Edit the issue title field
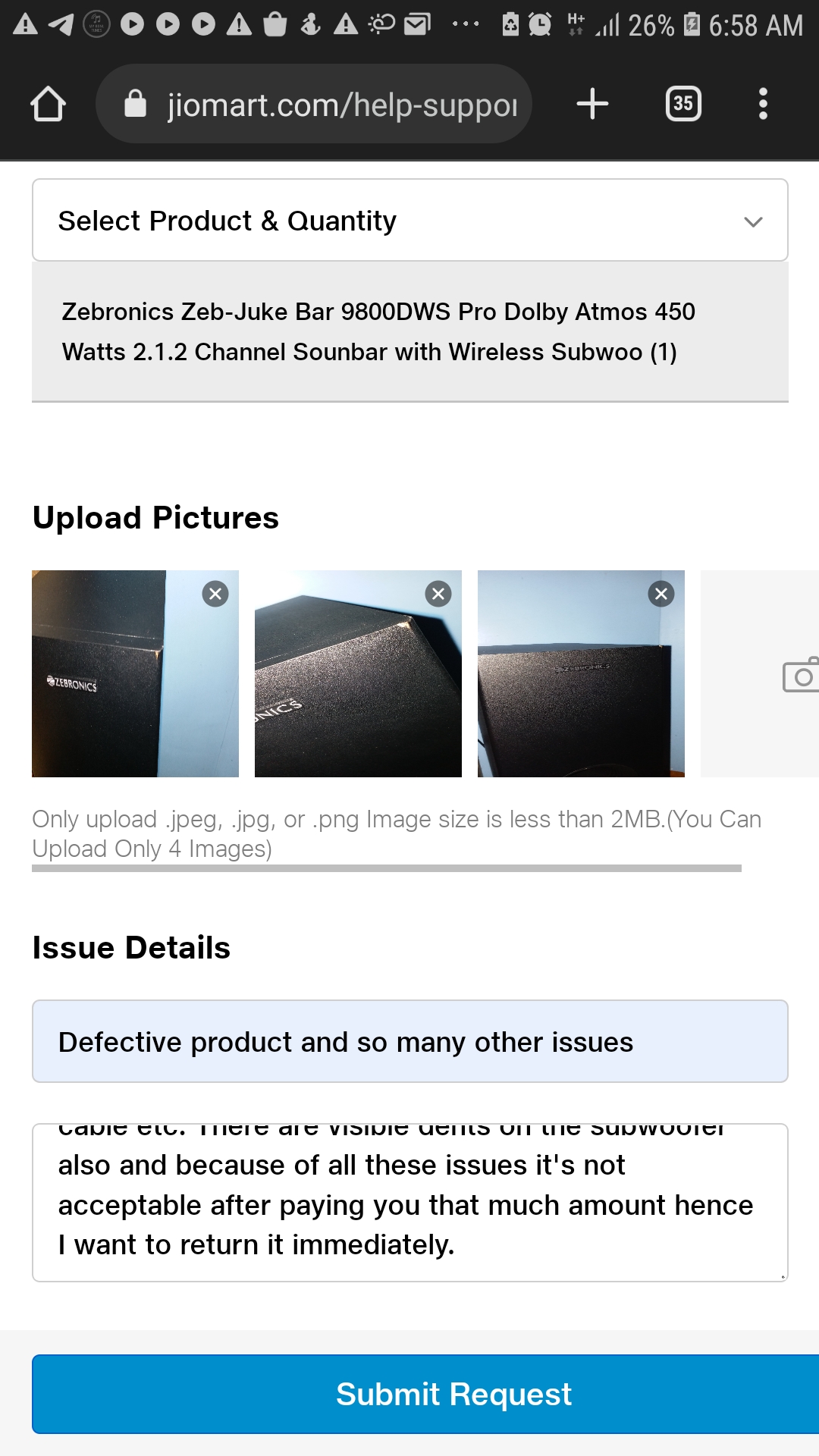Image resolution: width=819 pixels, height=1456 pixels. point(409,1041)
